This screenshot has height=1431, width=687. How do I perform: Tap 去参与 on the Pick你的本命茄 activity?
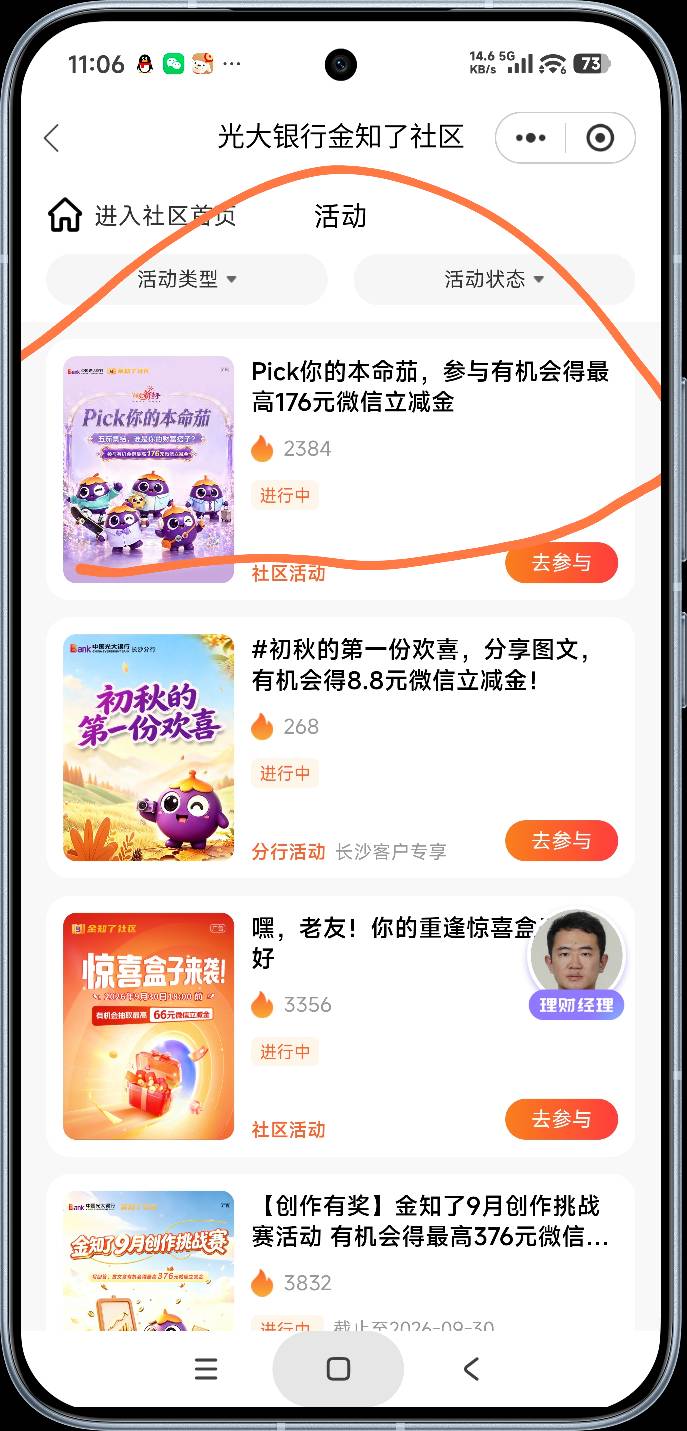[x=561, y=563]
